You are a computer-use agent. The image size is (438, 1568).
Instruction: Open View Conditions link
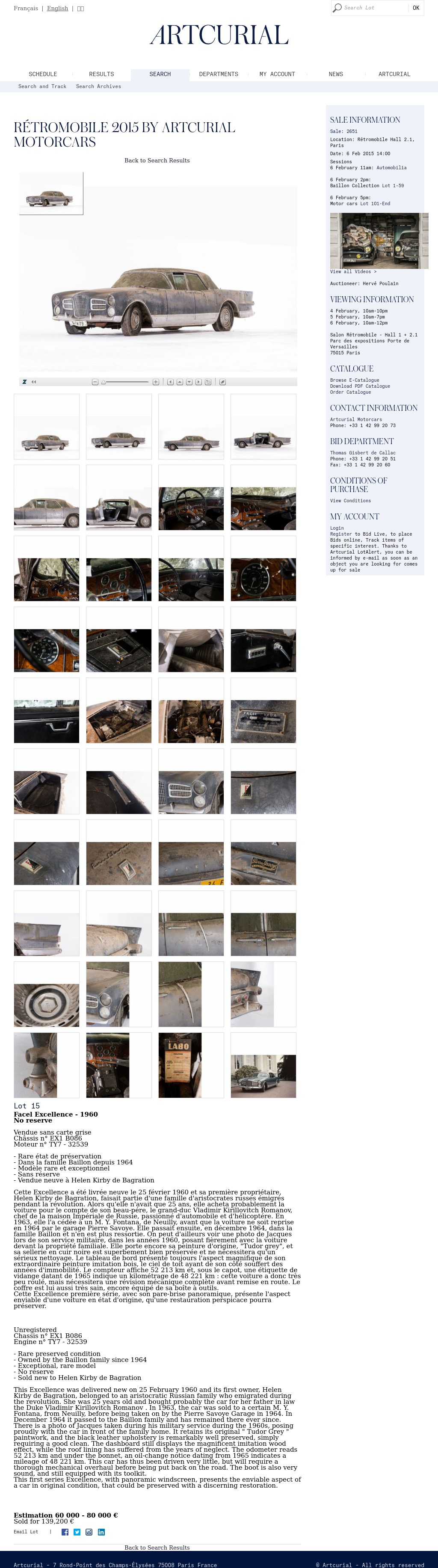click(x=349, y=500)
